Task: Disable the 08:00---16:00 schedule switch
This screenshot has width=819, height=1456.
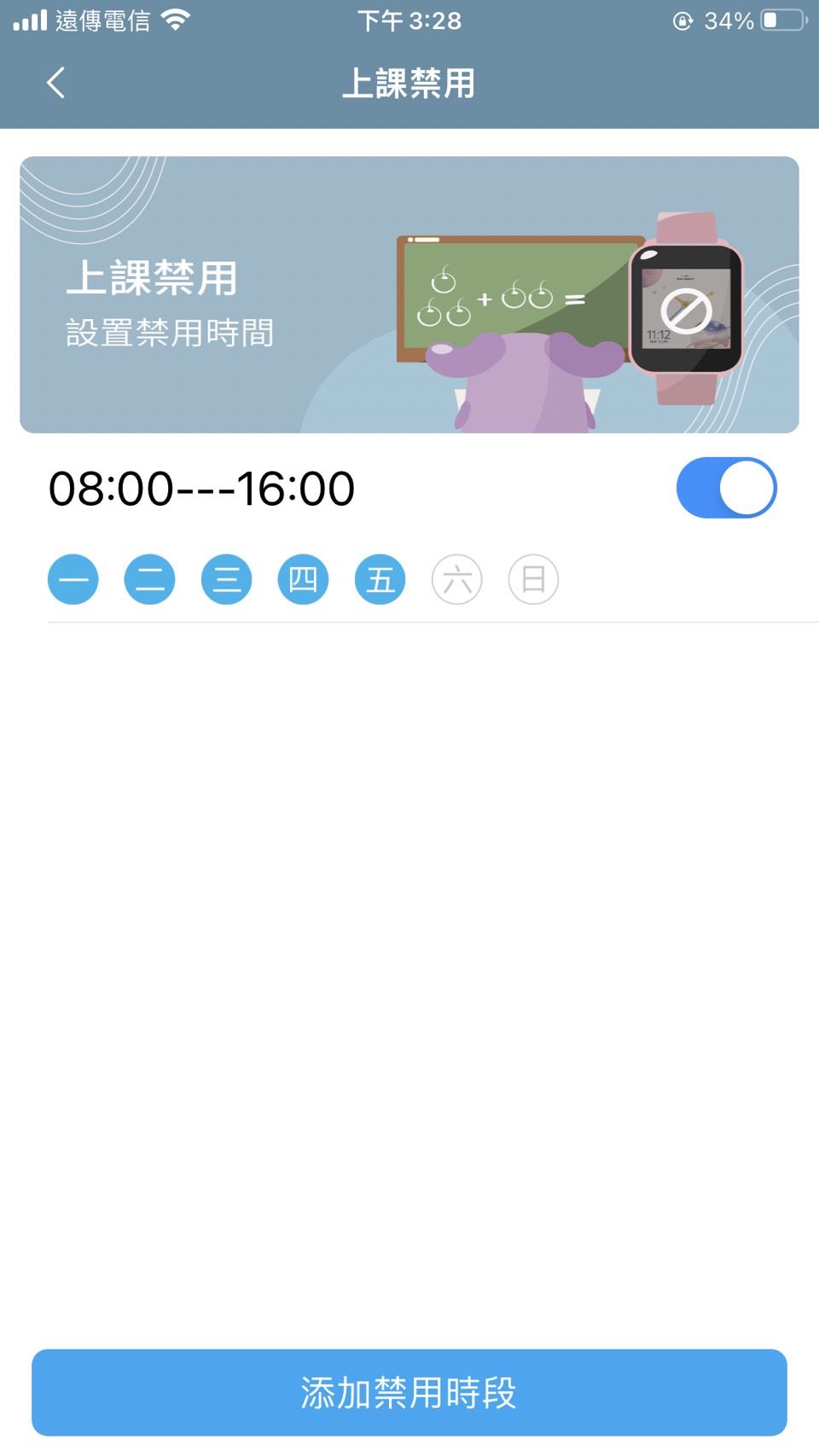Action: [x=725, y=487]
